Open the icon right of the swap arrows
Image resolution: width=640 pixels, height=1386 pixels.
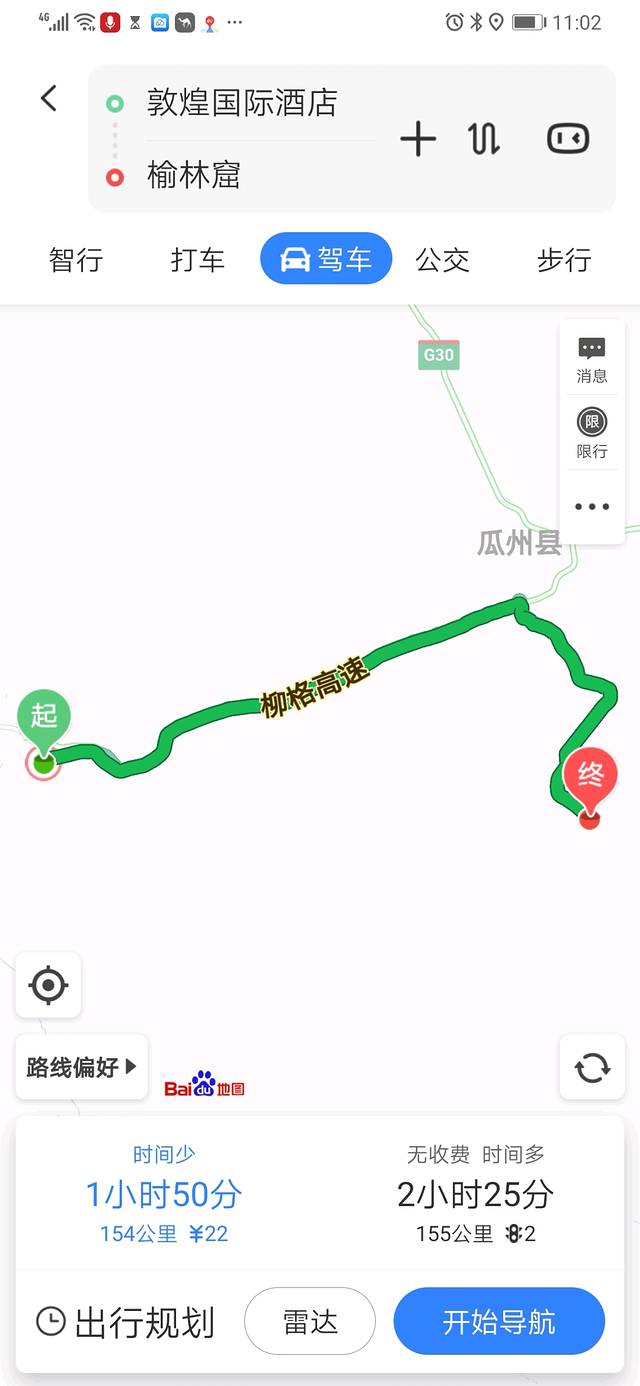(568, 139)
